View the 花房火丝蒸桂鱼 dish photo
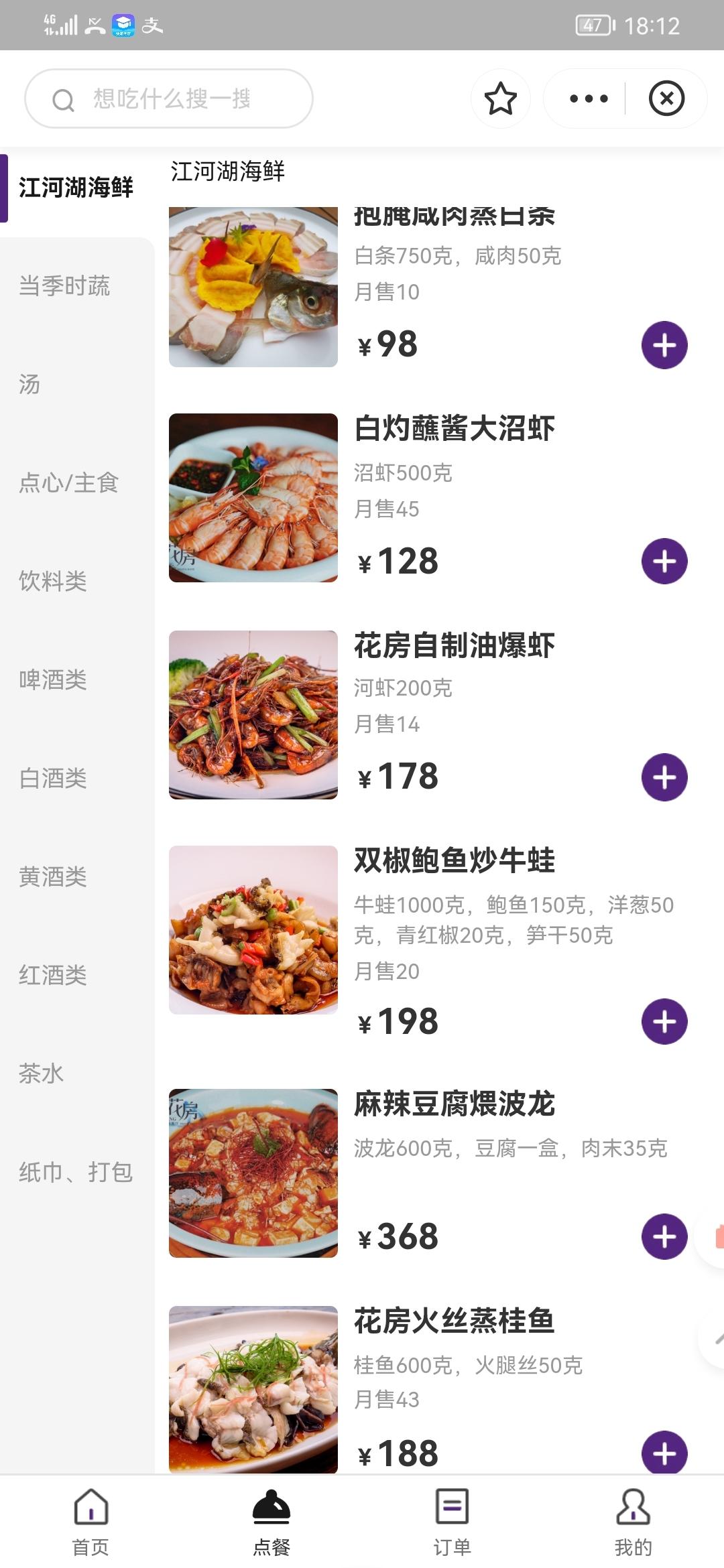This screenshot has height=1568, width=724. point(253,1388)
